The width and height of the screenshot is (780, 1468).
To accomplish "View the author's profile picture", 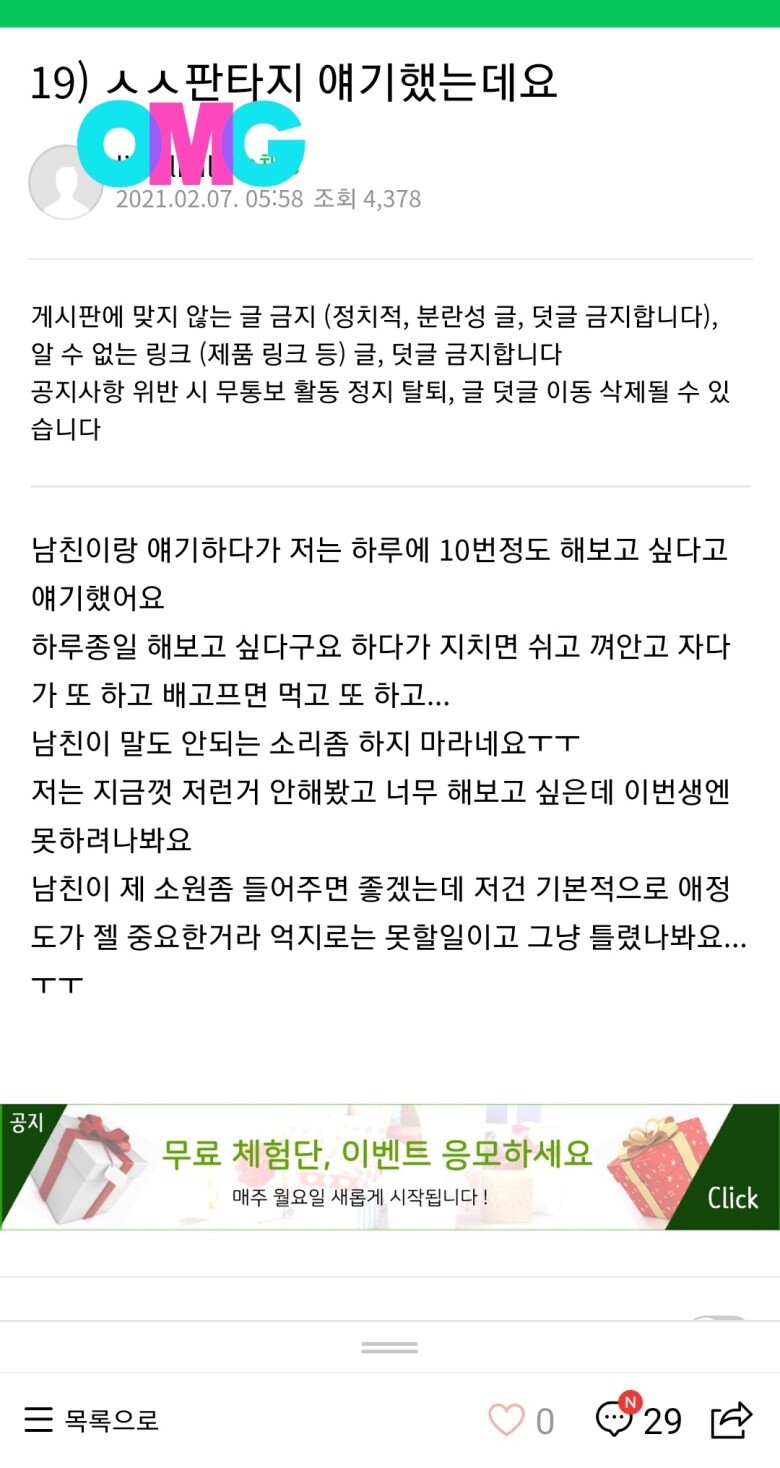I will [x=65, y=182].
